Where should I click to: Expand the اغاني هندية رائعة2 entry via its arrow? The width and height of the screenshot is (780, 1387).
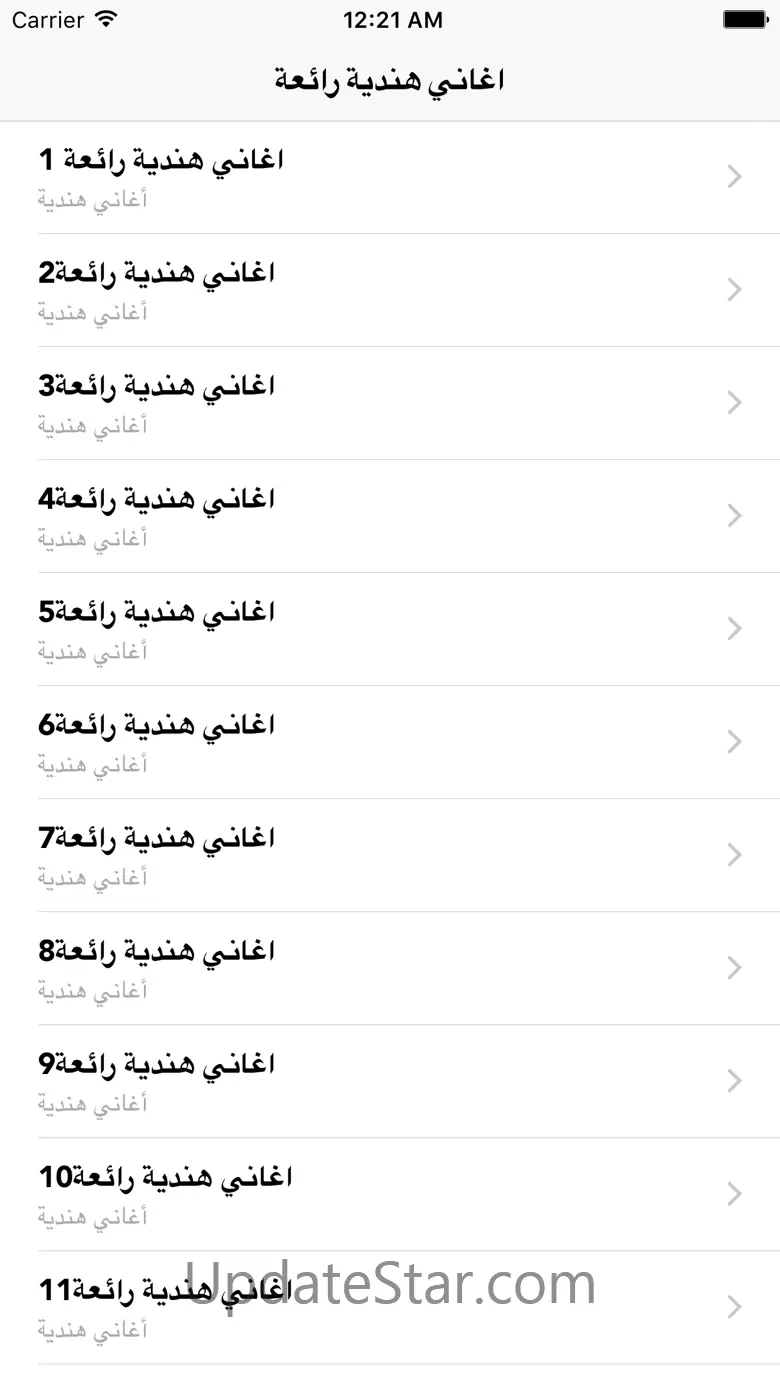click(x=733, y=289)
